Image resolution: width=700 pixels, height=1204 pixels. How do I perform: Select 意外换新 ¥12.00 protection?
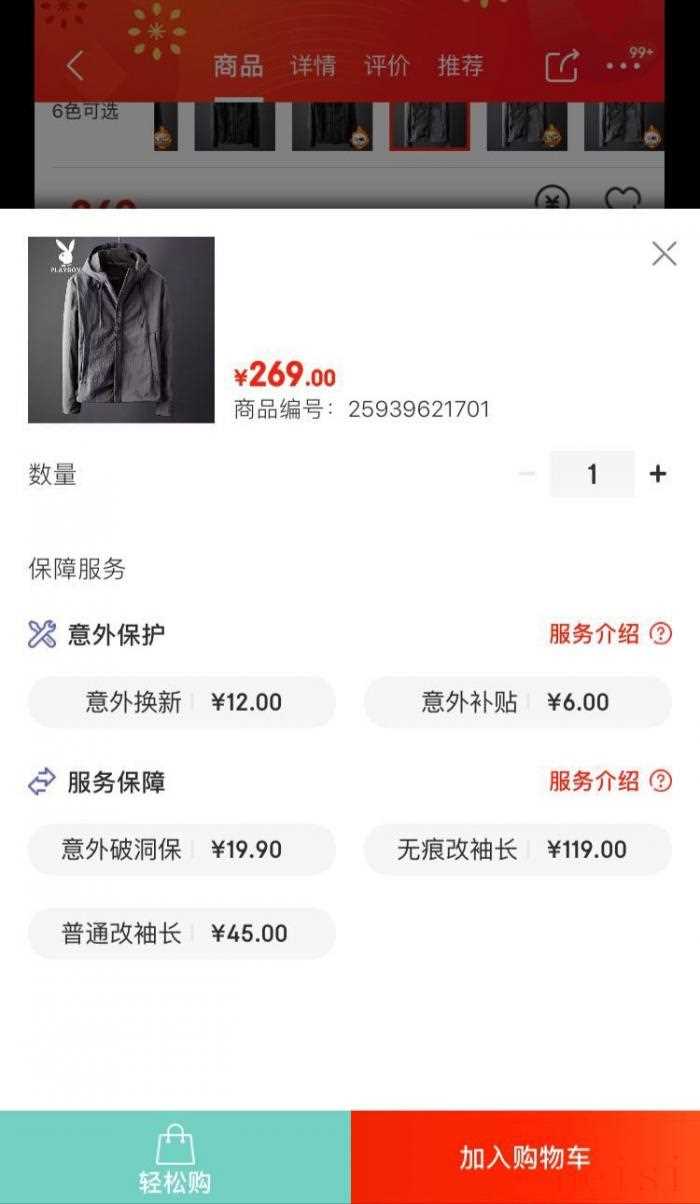[182, 702]
